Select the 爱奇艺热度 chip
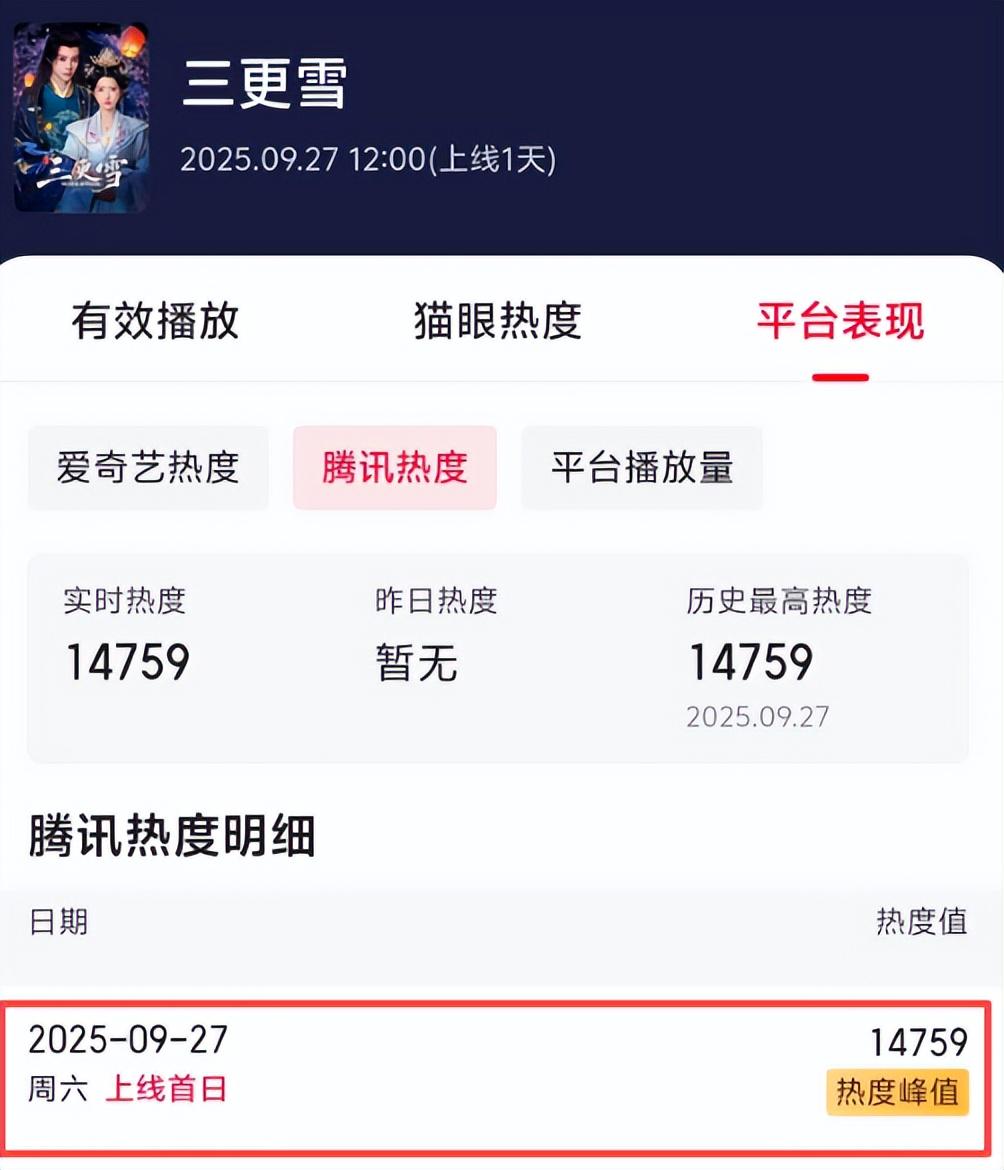This screenshot has height=1170, width=1004. click(148, 467)
